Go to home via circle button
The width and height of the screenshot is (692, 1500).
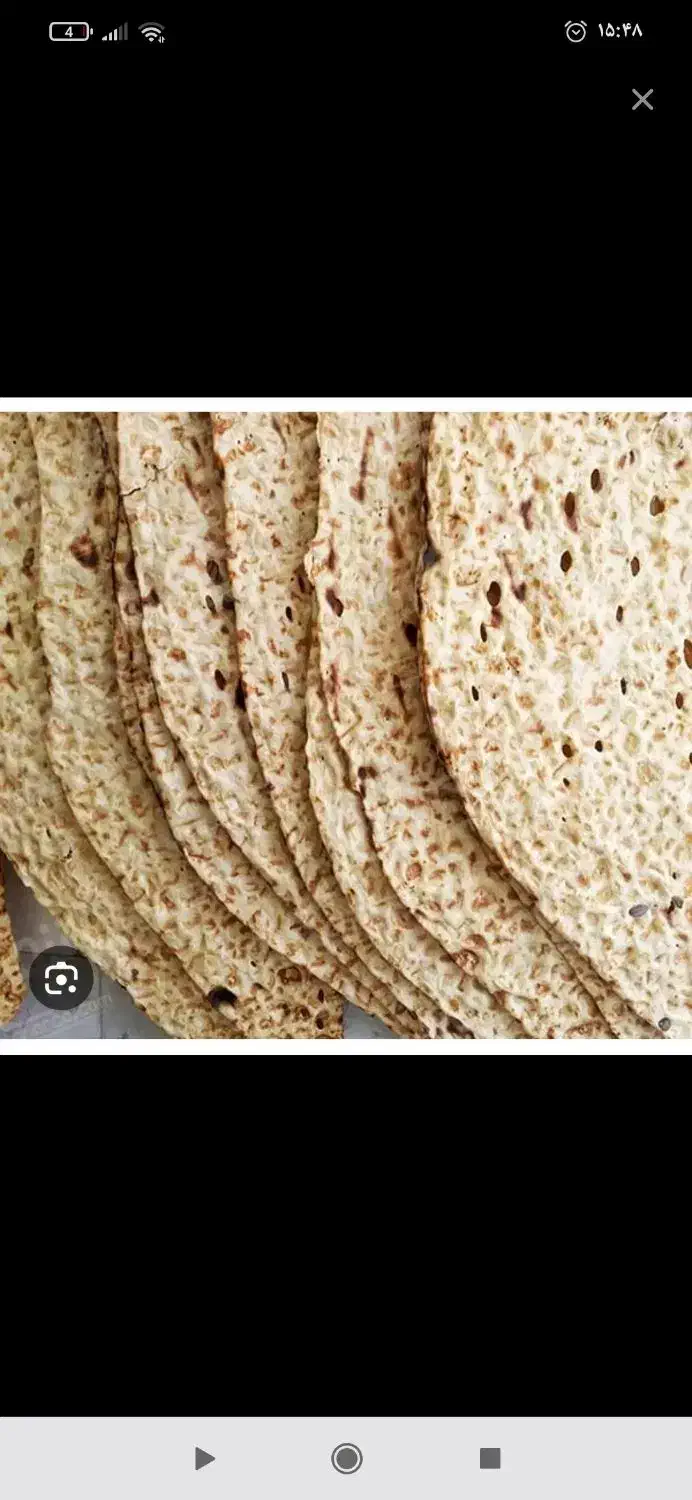(346, 1458)
